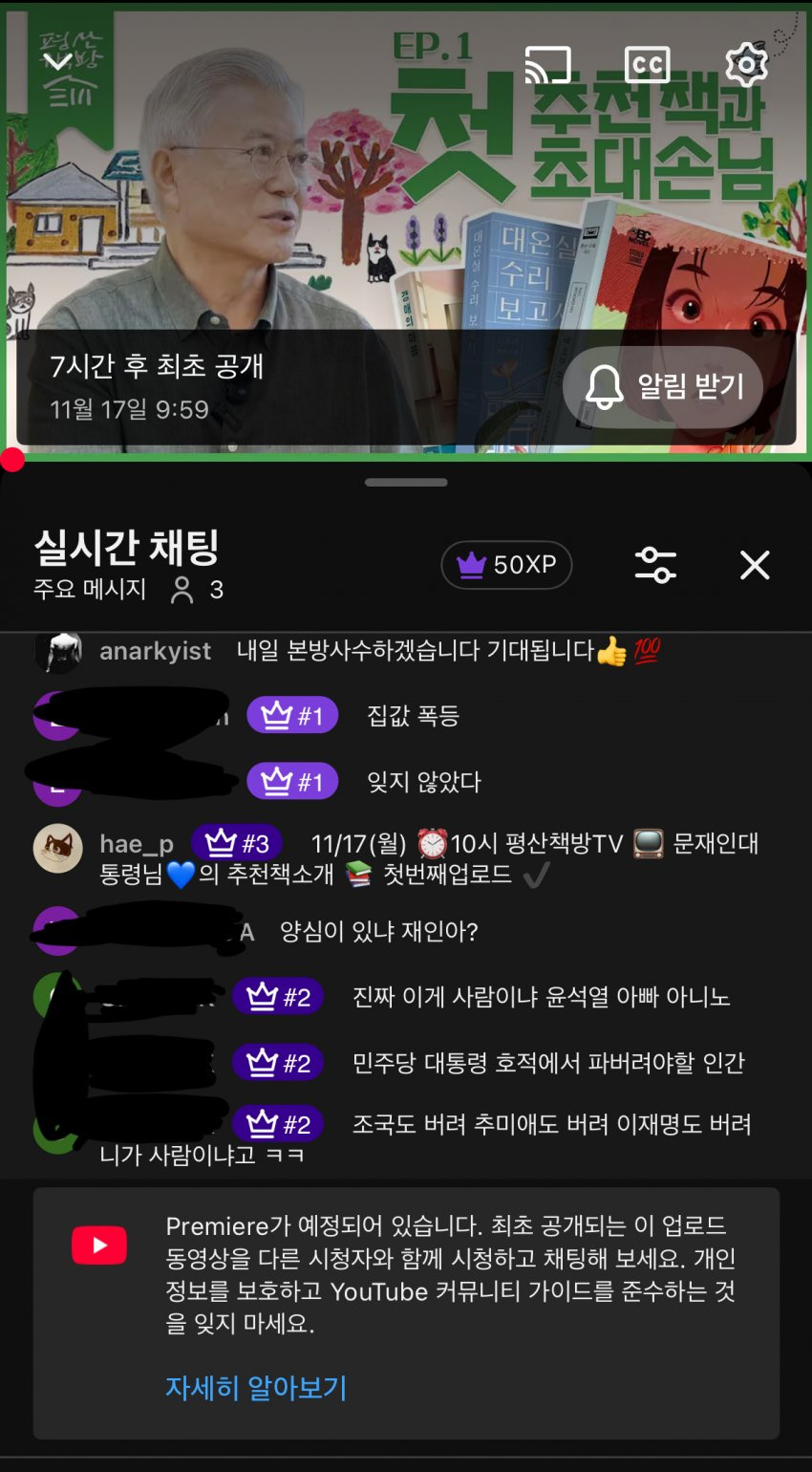Cast the video to another device
The image size is (812, 1472).
click(547, 65)
